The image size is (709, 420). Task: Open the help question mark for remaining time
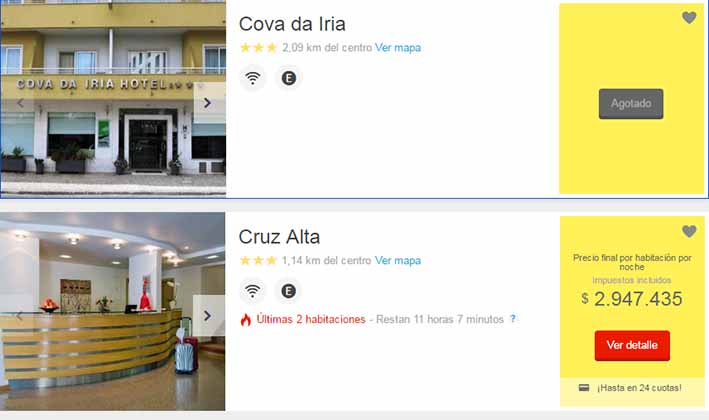point(513,319)
